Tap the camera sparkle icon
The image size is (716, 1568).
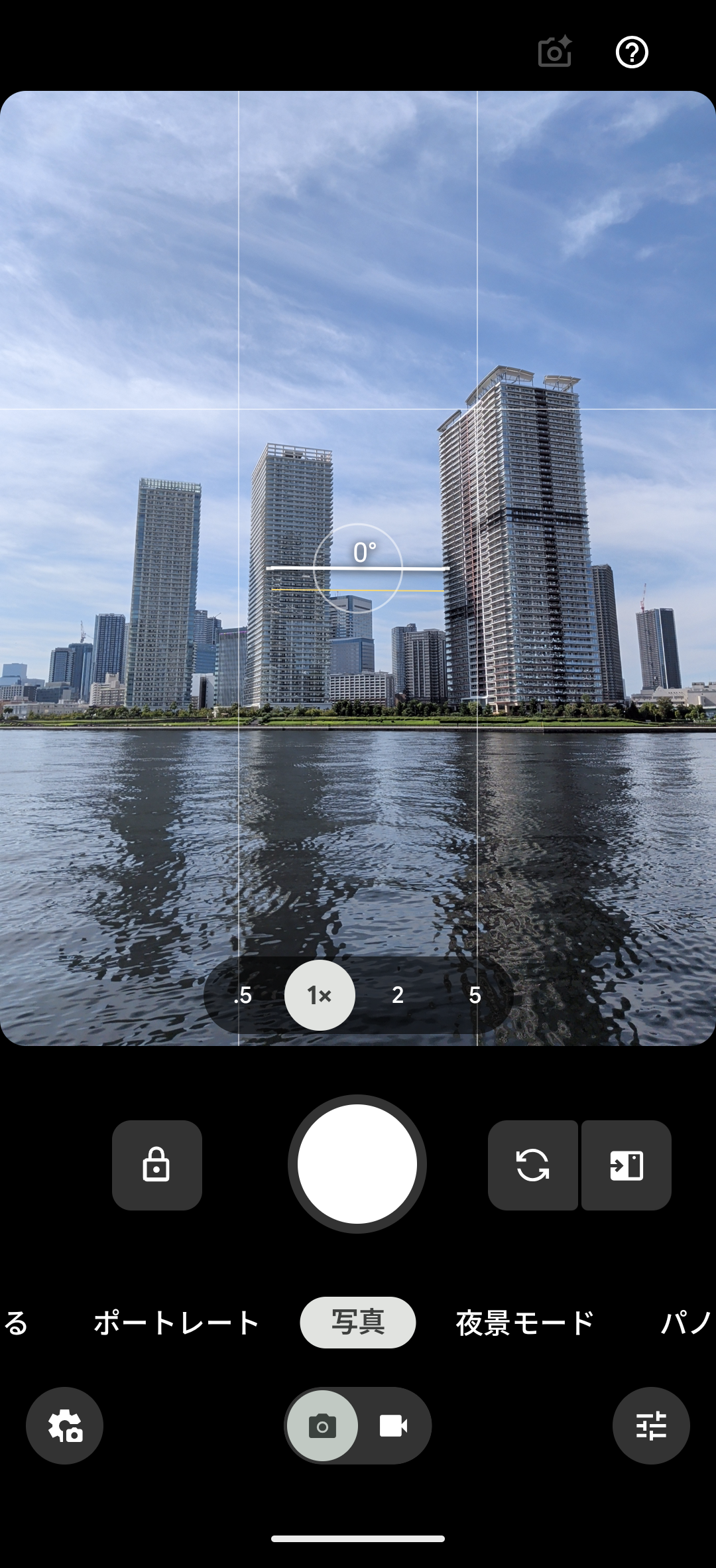point(554,52)
